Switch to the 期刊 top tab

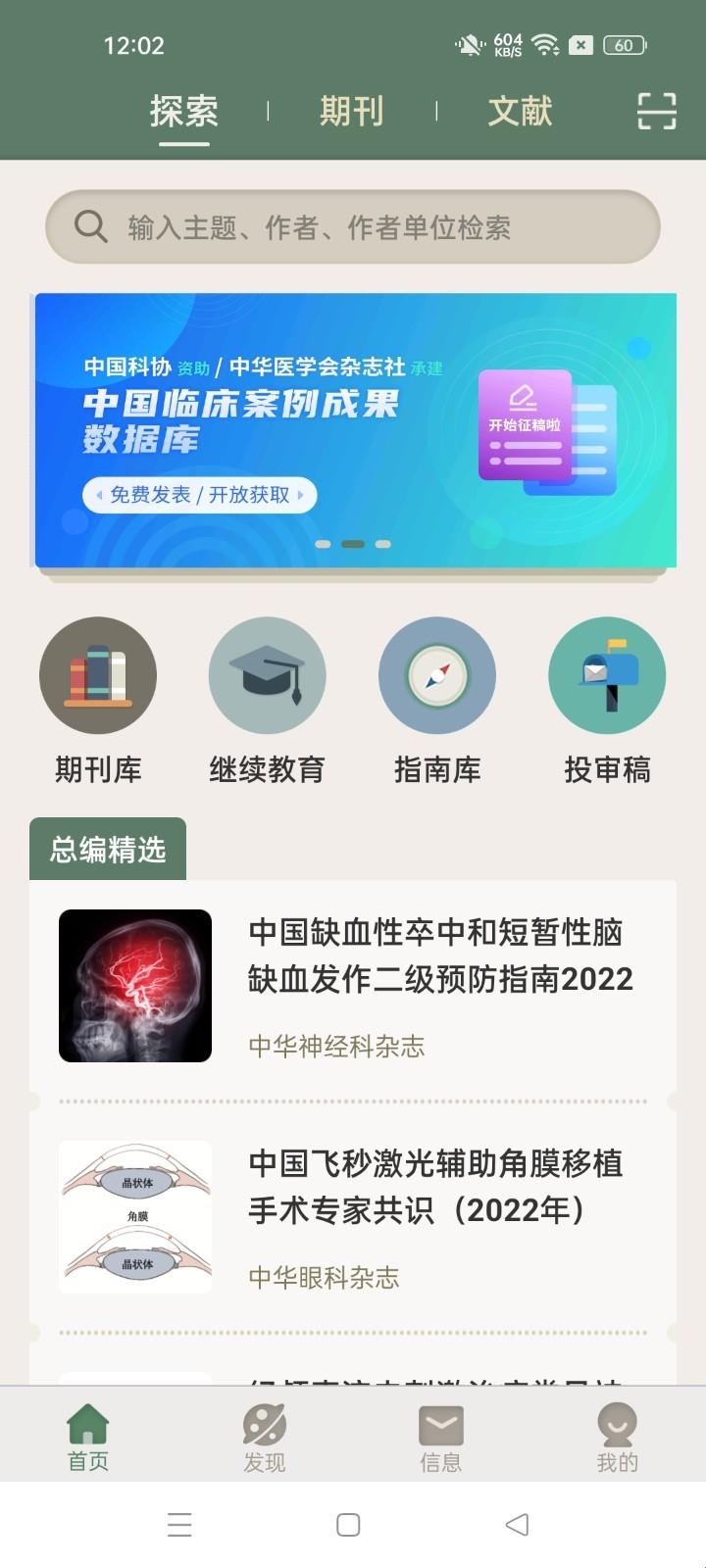click(351, 112)
